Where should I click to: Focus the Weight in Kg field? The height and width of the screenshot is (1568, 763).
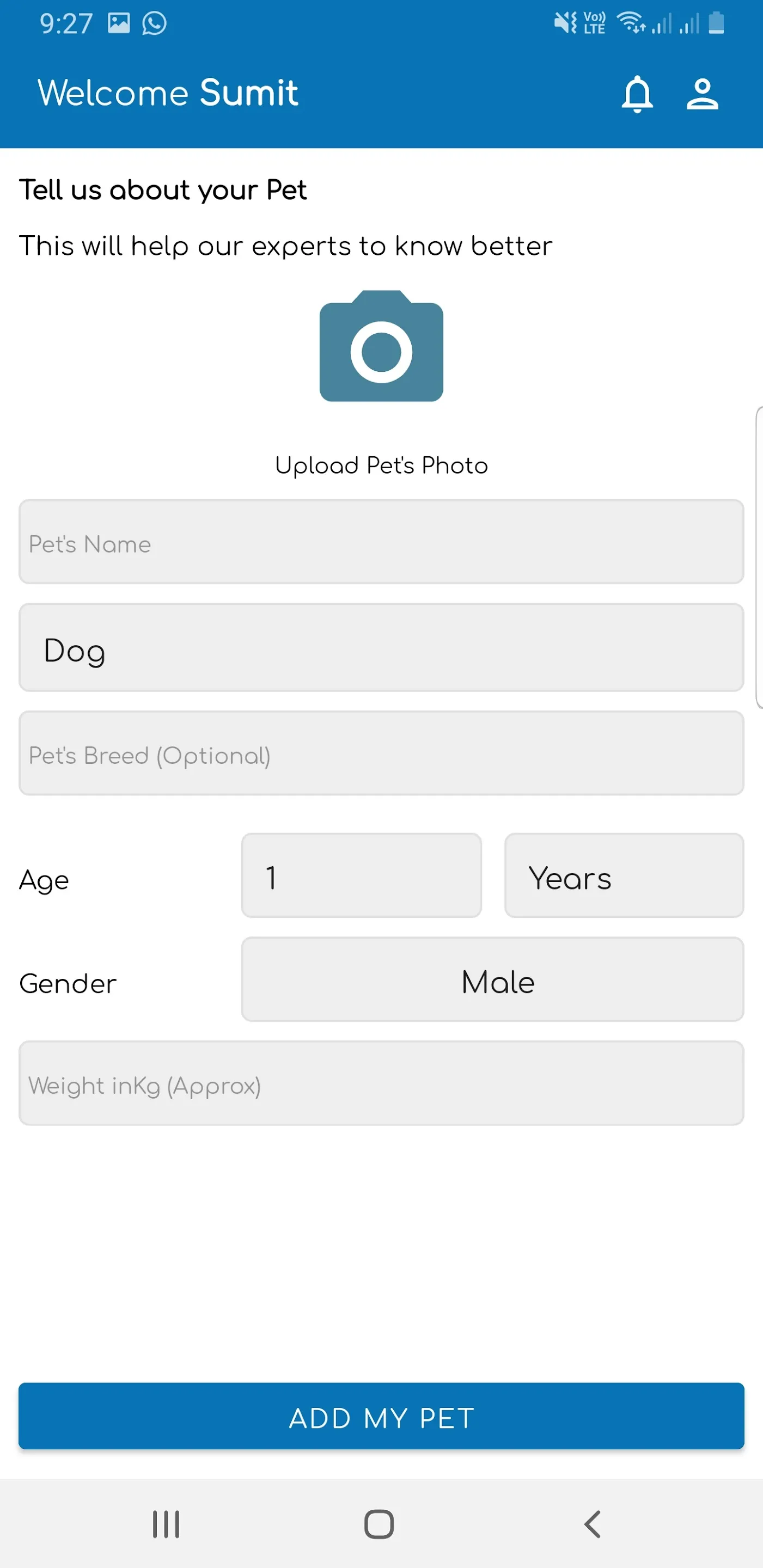[381, 1083]
